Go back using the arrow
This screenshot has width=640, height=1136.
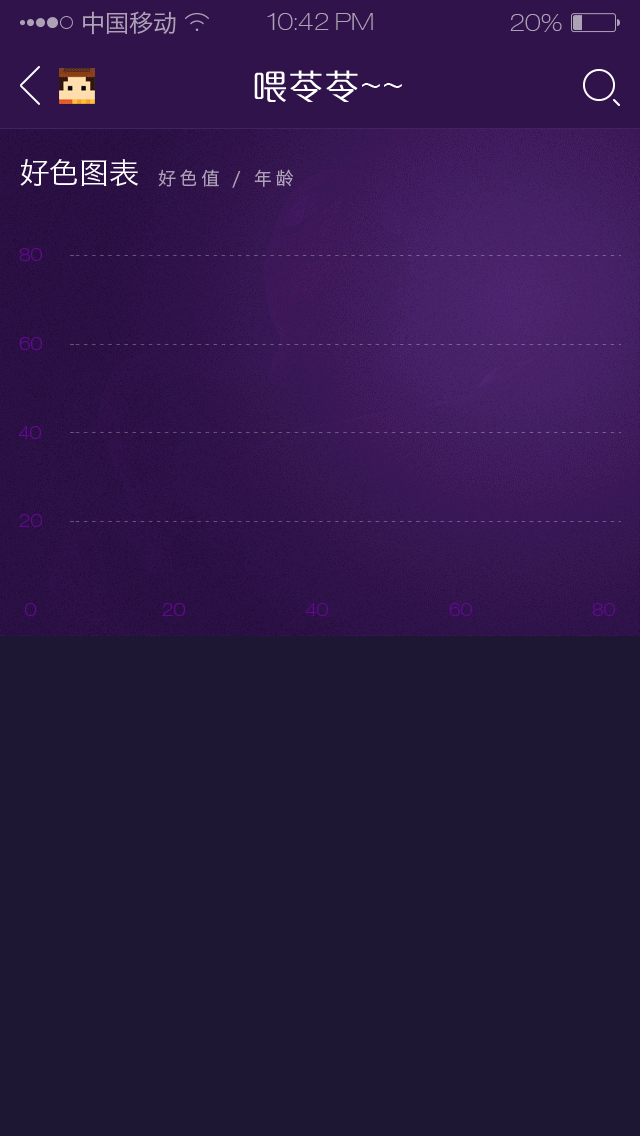[30, 86]
